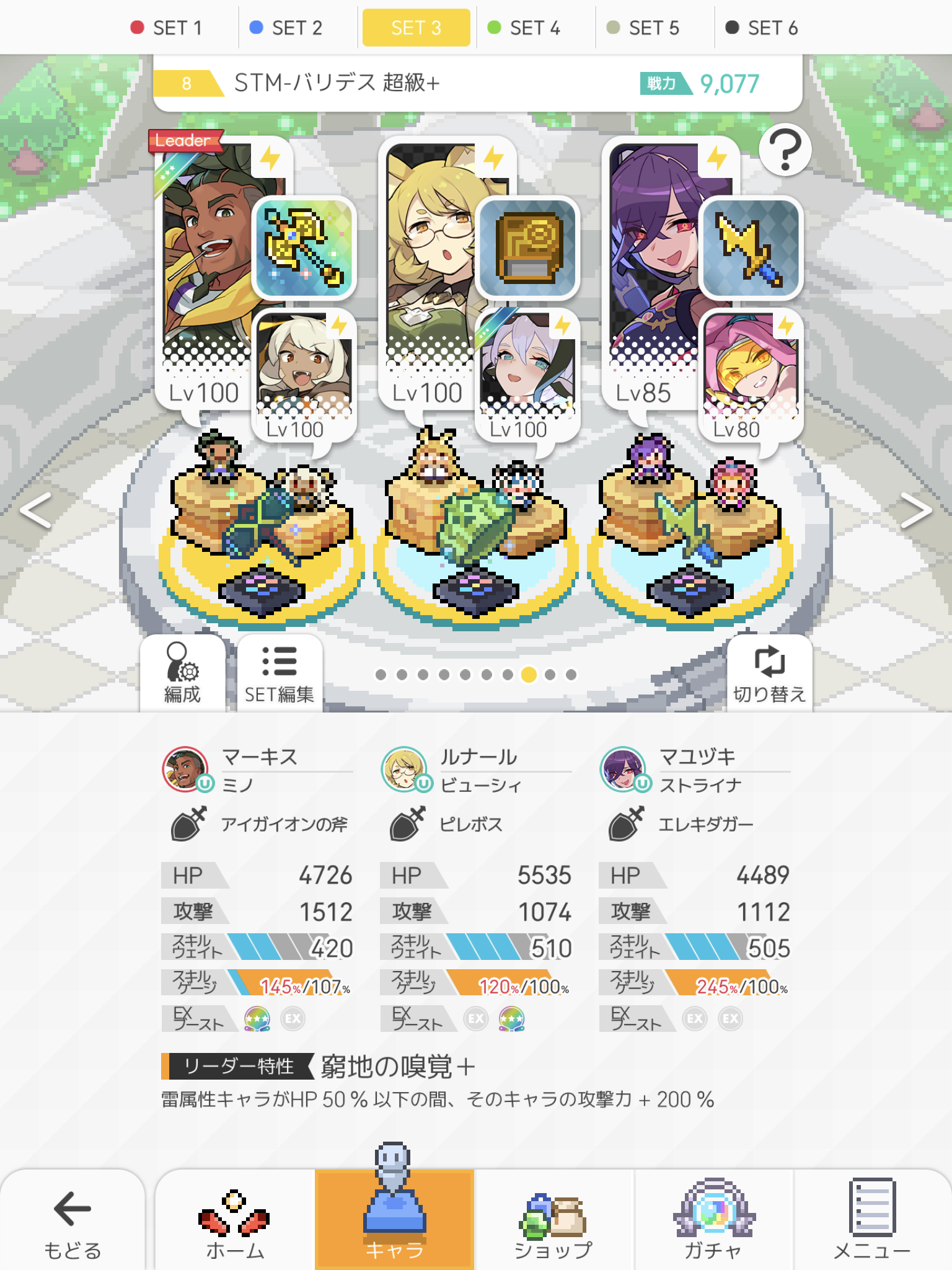The width and height of the screenshot is (952, 1270).
Task: Open the ショップ shop tab
Action: point(553,1222)
